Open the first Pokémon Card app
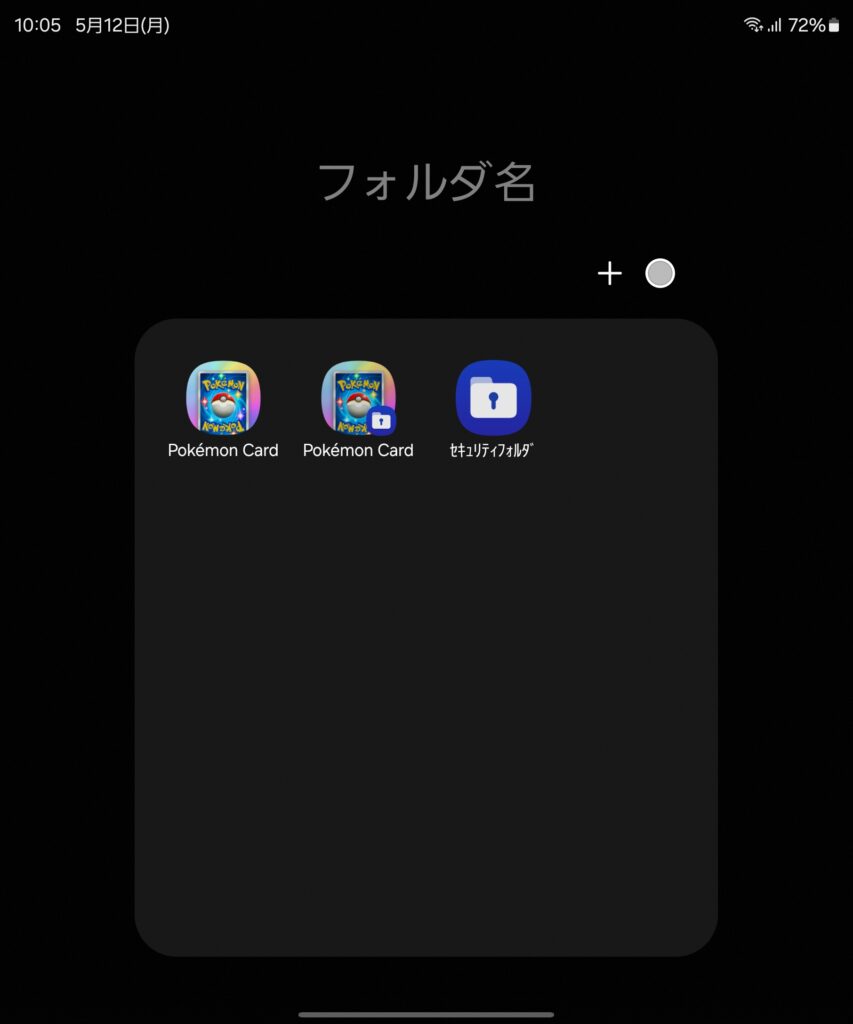853x1024 pixels. (x=223, y=398)
